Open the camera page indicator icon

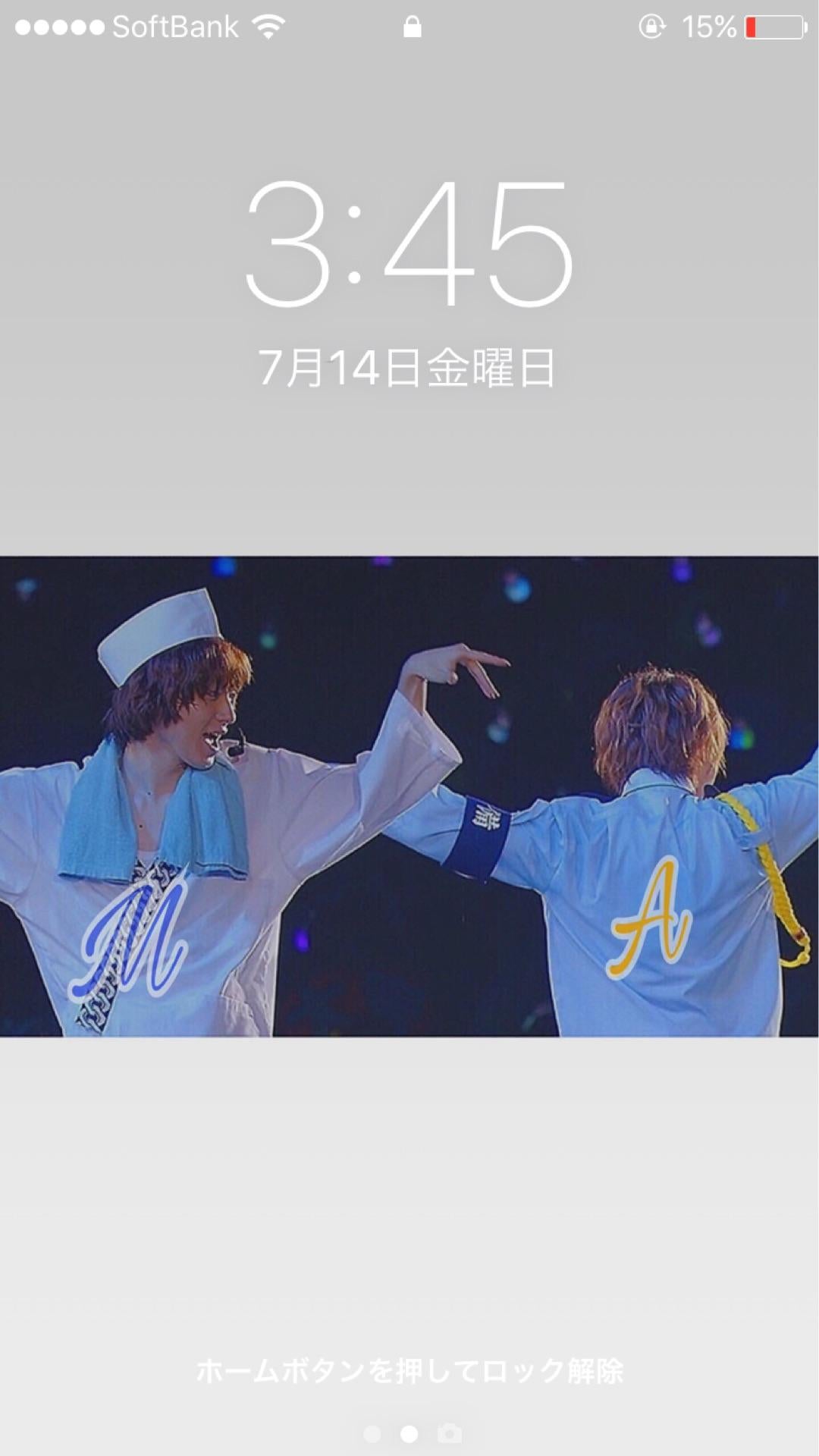(x=449, y=1433)
